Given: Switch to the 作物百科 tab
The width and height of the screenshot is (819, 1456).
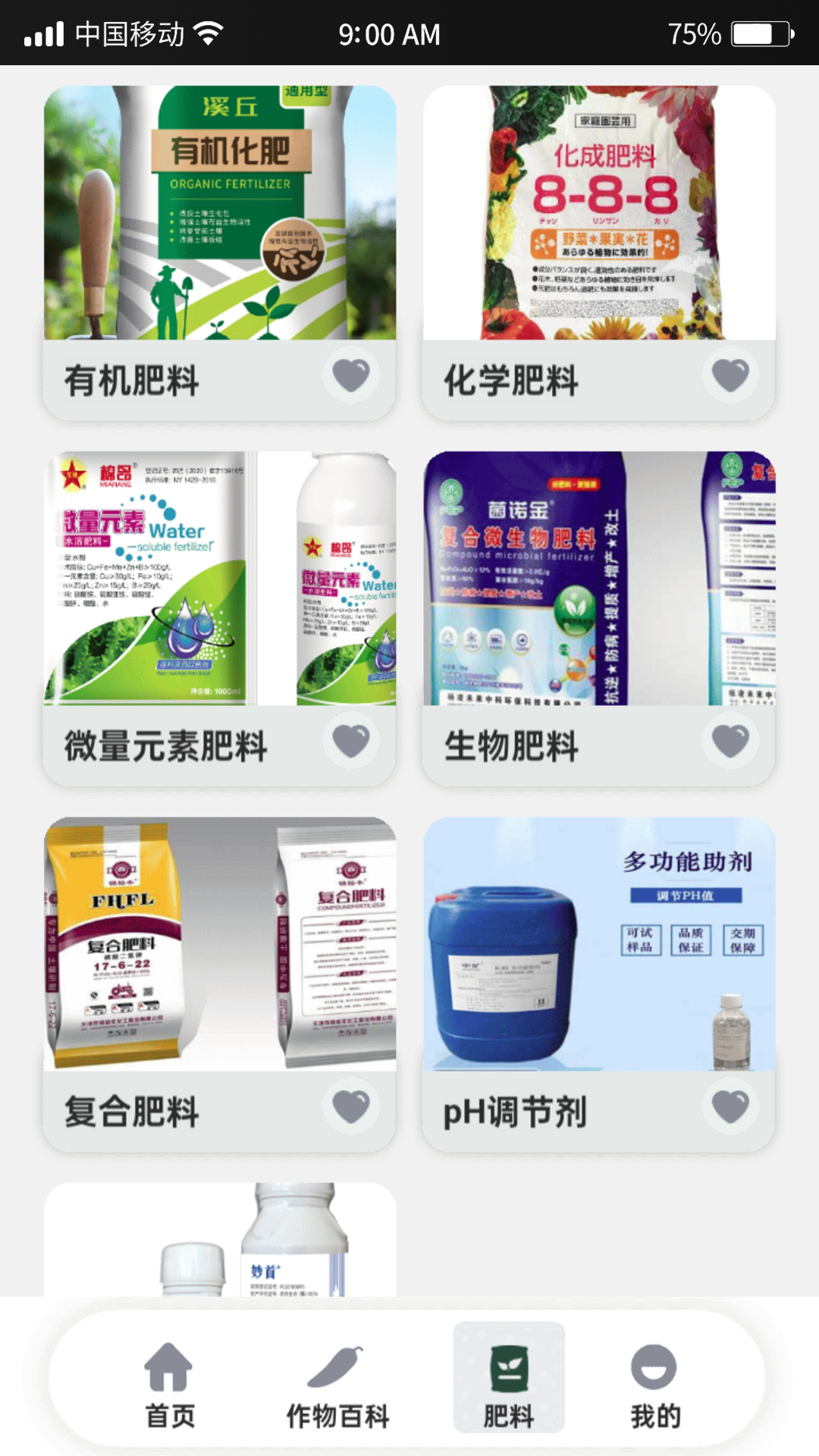Looking at the screenshot, I should click(x=338, y=1385).
